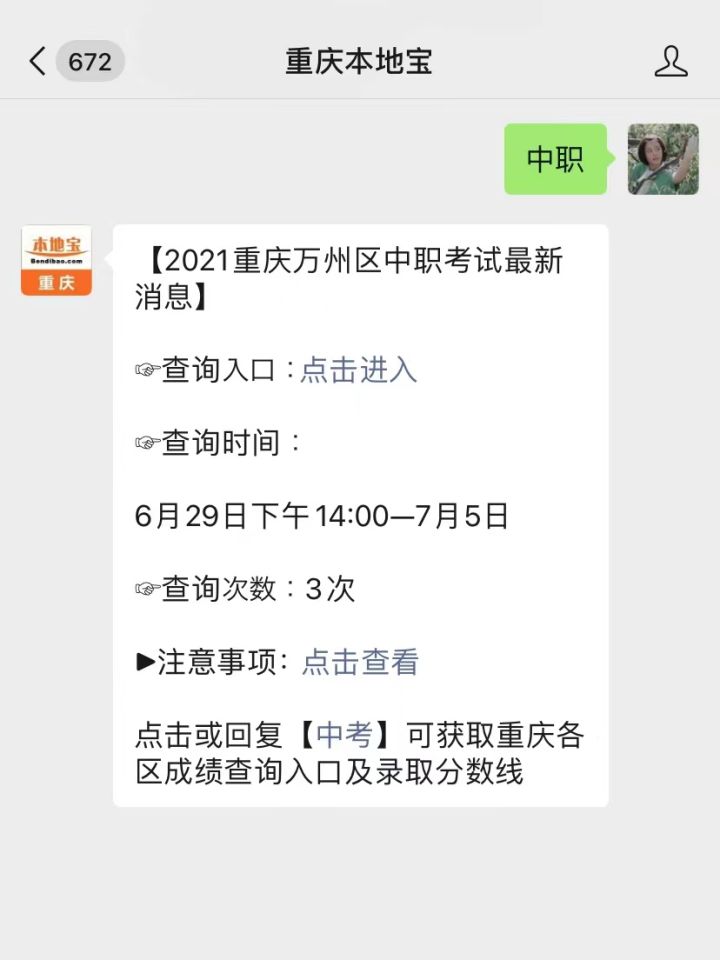The height and width of the screenshot is (960, 720).
Task: Tap the 中考 link in the message
Action: 344,735
